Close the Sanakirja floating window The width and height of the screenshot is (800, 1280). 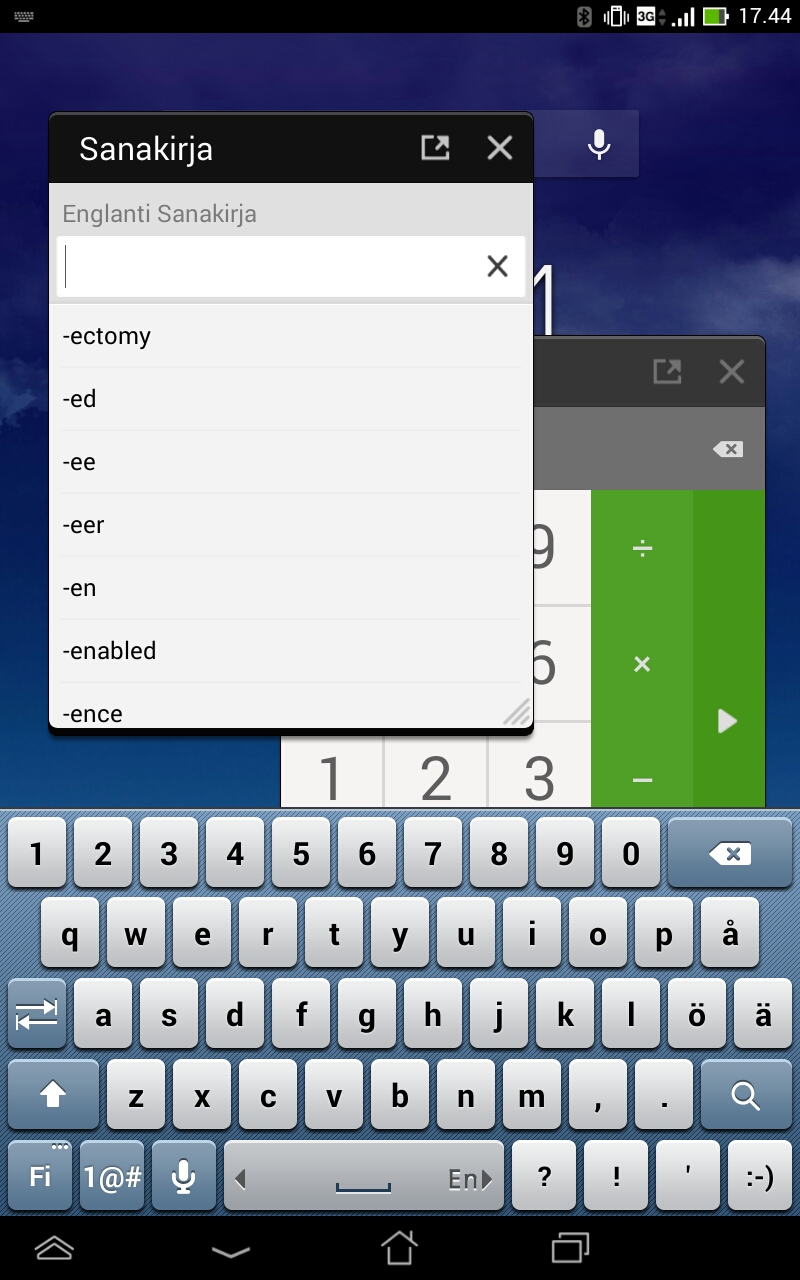coord(499,148)
